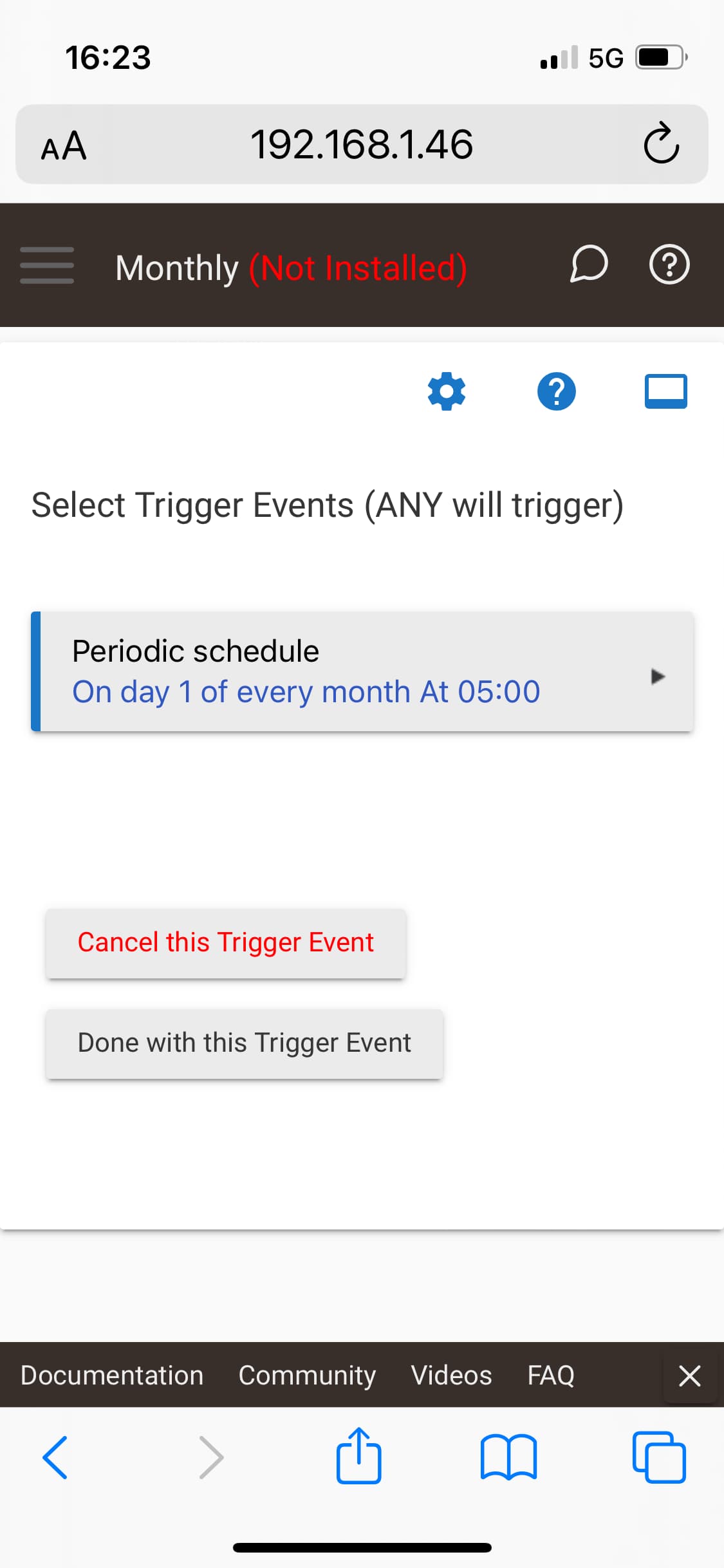Expand the Periodic schedule trigger
Screen dimensions: 724x1568
pyautogui.click(x=362, y=671)
